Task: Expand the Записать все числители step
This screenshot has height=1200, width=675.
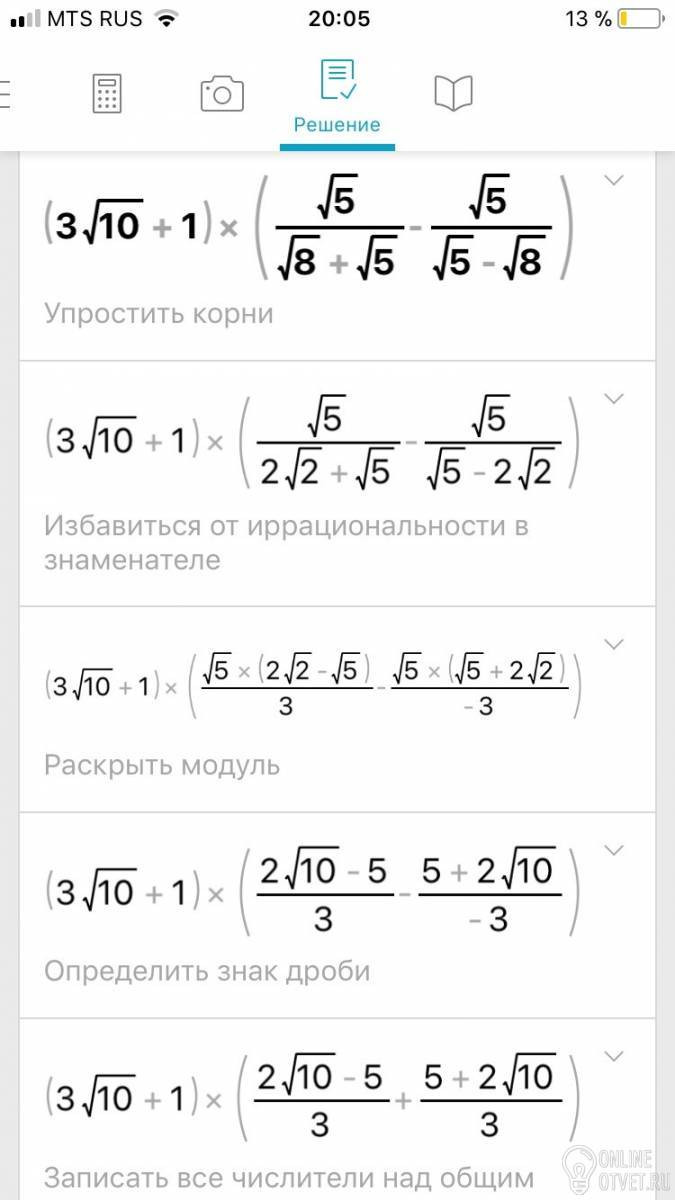Action: [615, 1056]
